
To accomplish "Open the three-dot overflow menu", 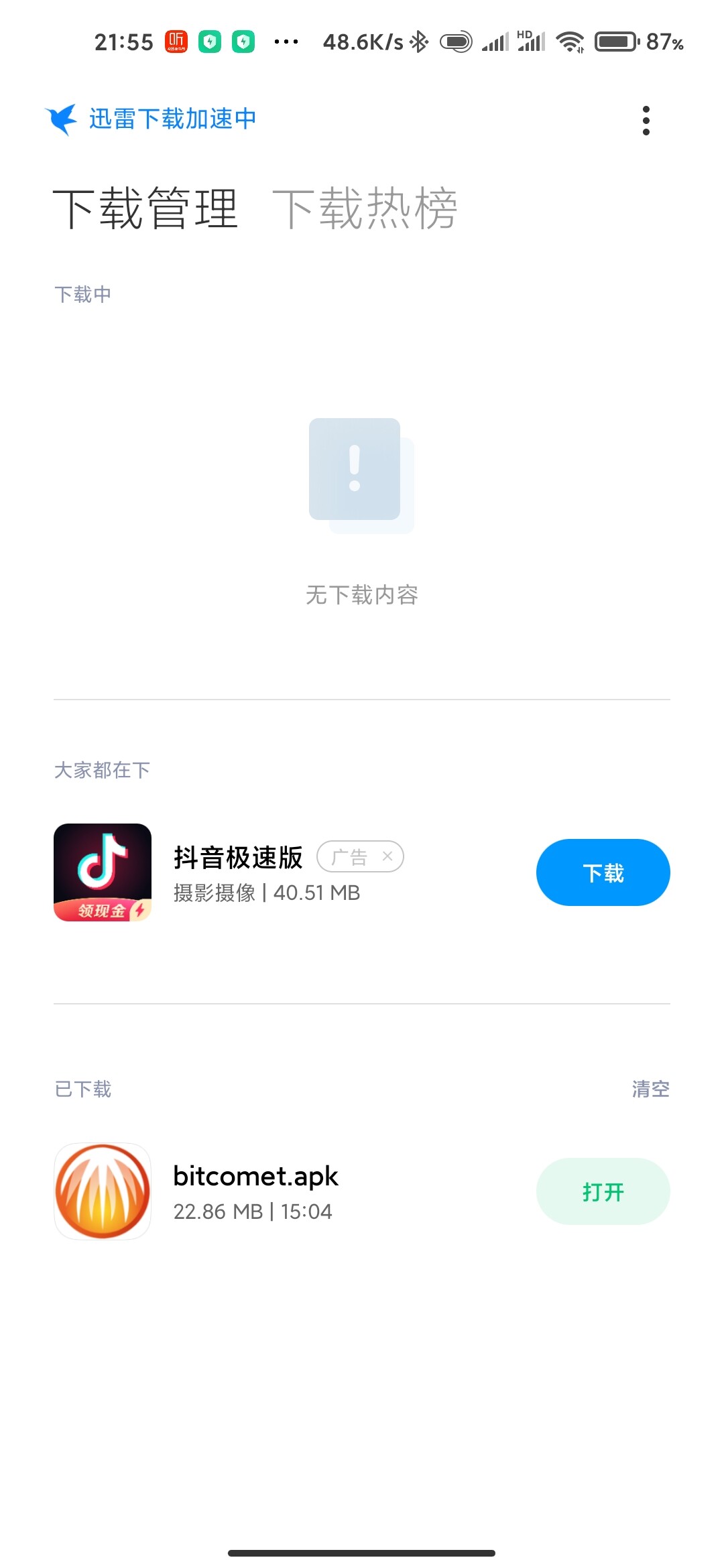I will [x=646, y=121].
